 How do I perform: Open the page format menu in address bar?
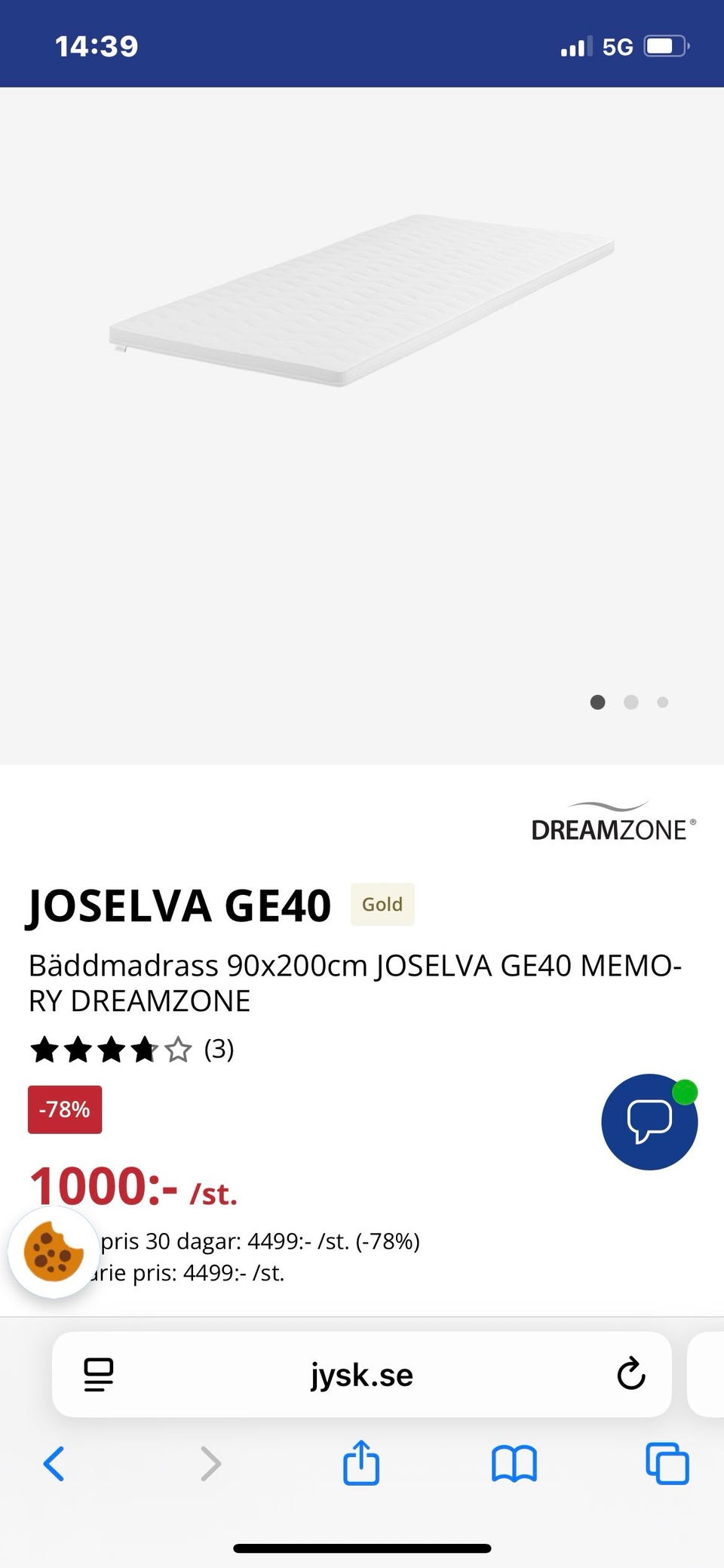[x=99, y=1375]
